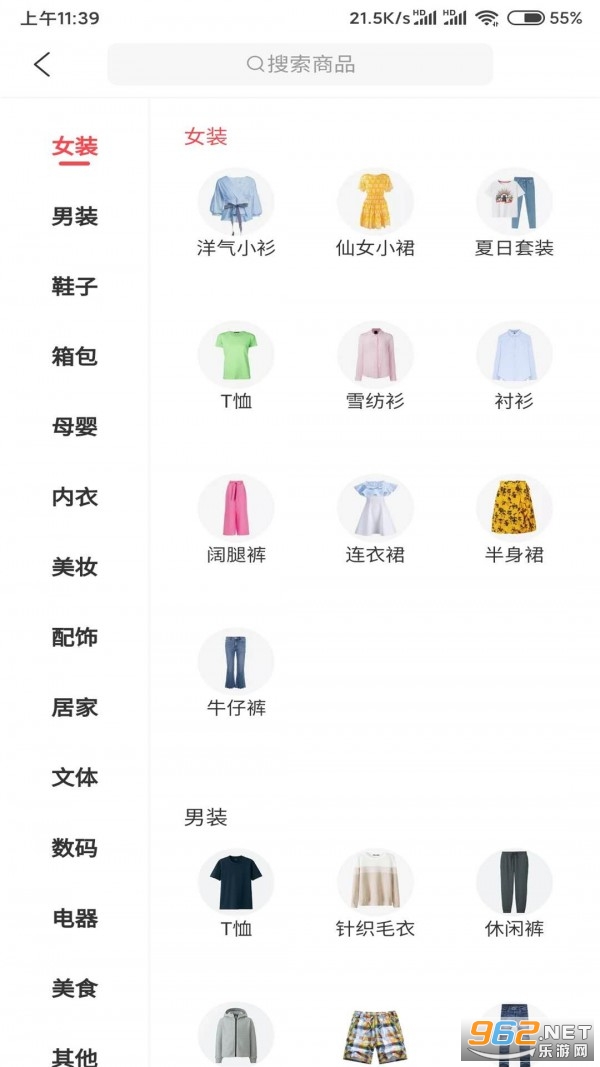Switch to the 男装 sidebar category

pyautogui.click(x=75, y=217)
